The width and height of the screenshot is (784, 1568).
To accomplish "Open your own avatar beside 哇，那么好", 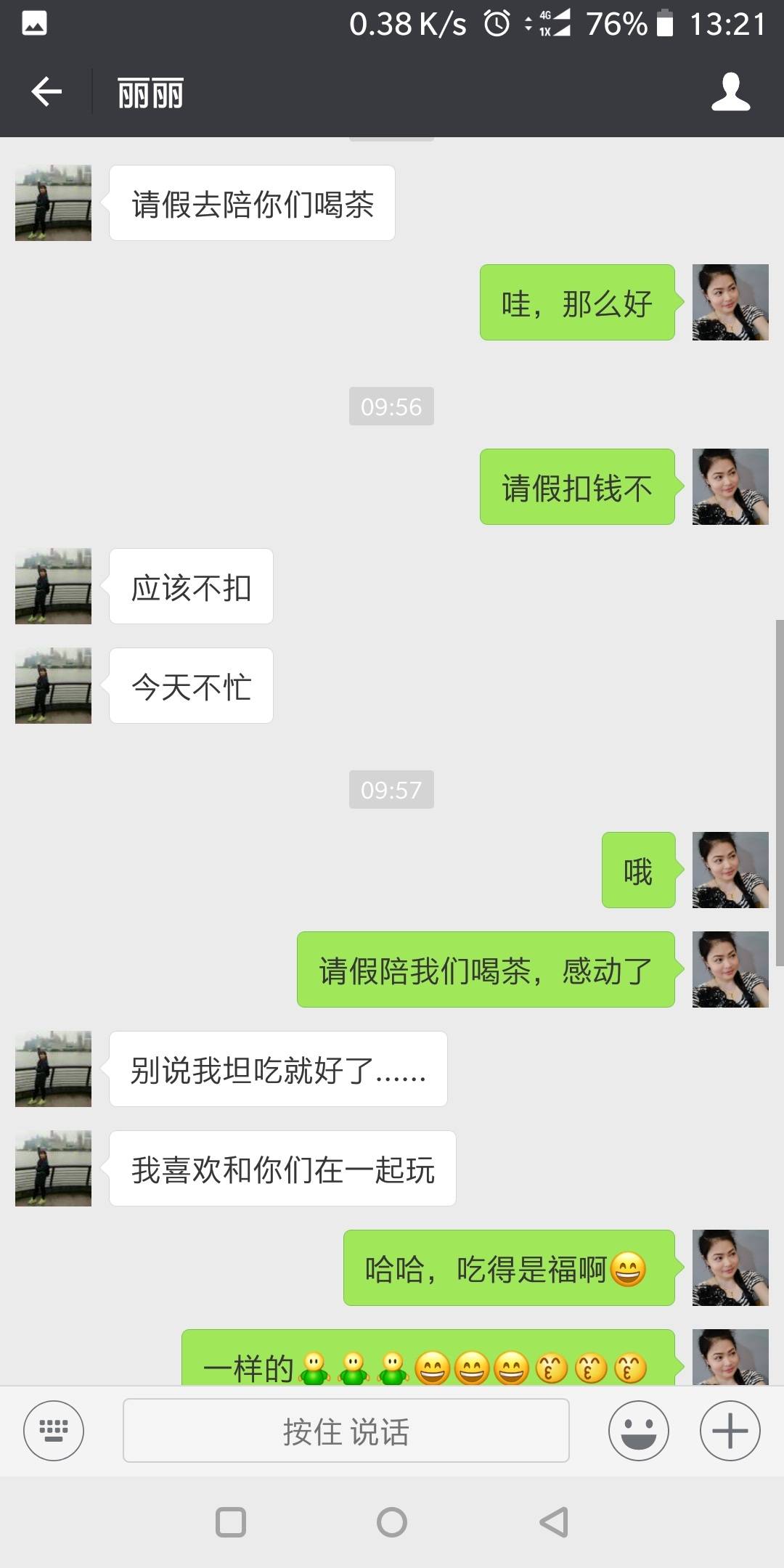I will tap(730, 303).
